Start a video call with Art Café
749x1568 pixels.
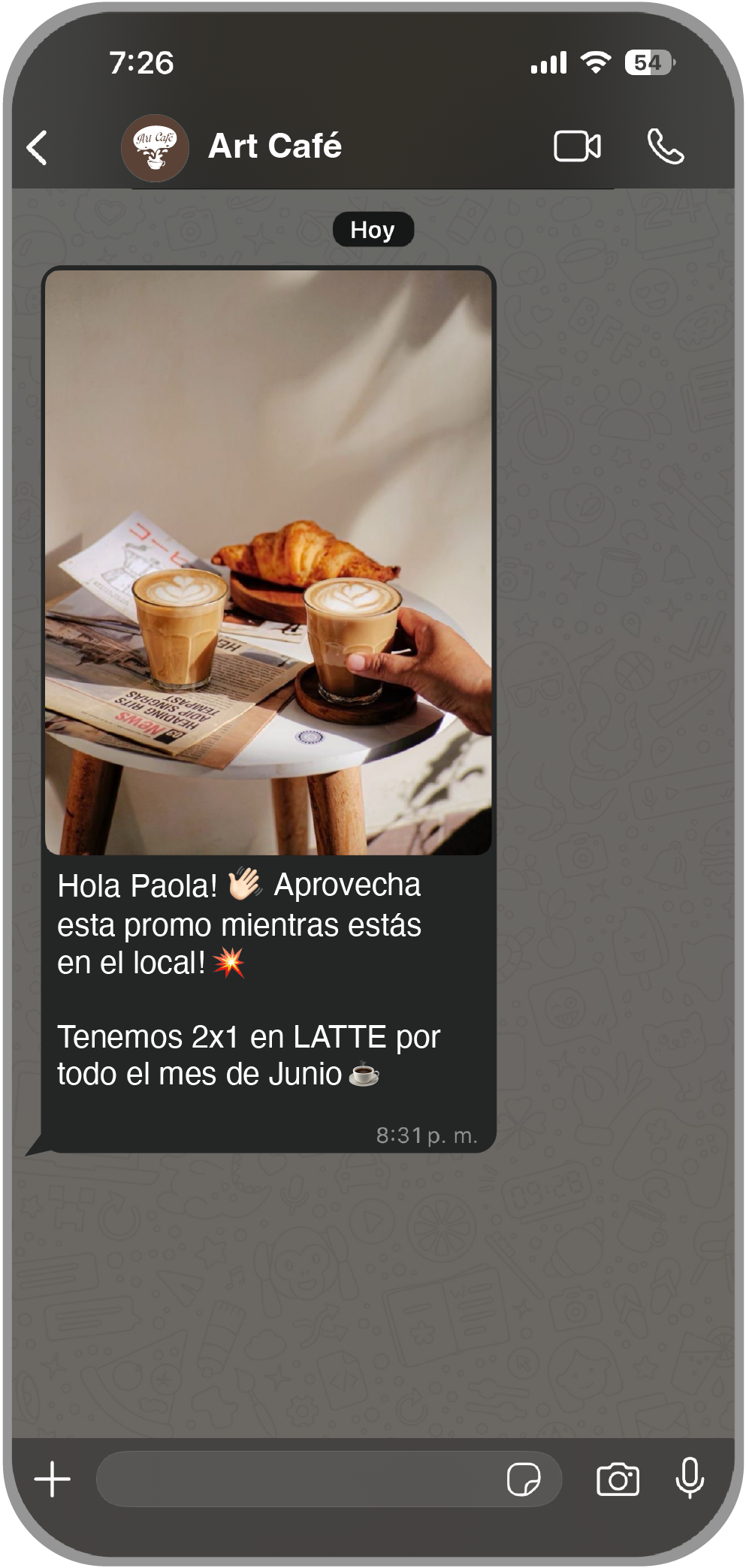(577, 146)
